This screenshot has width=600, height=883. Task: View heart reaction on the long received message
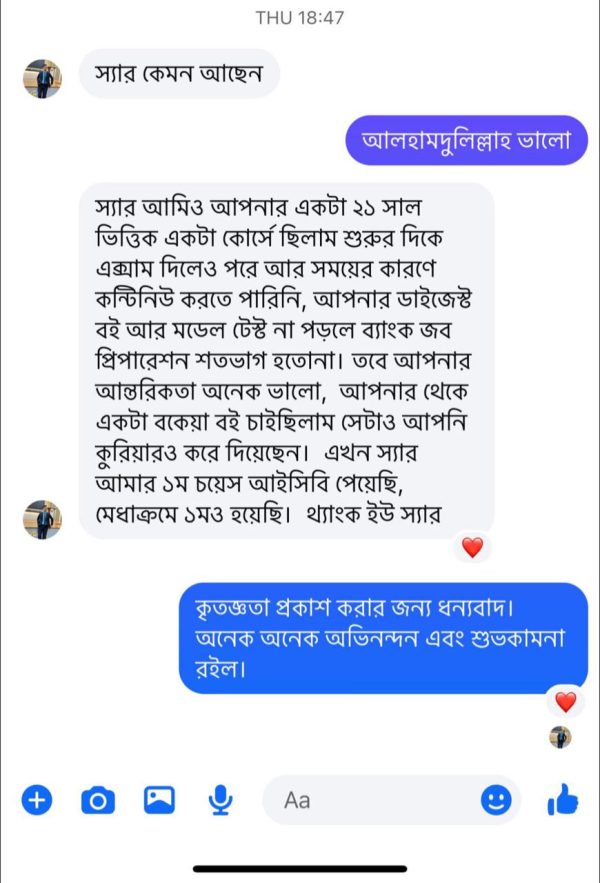472,547
